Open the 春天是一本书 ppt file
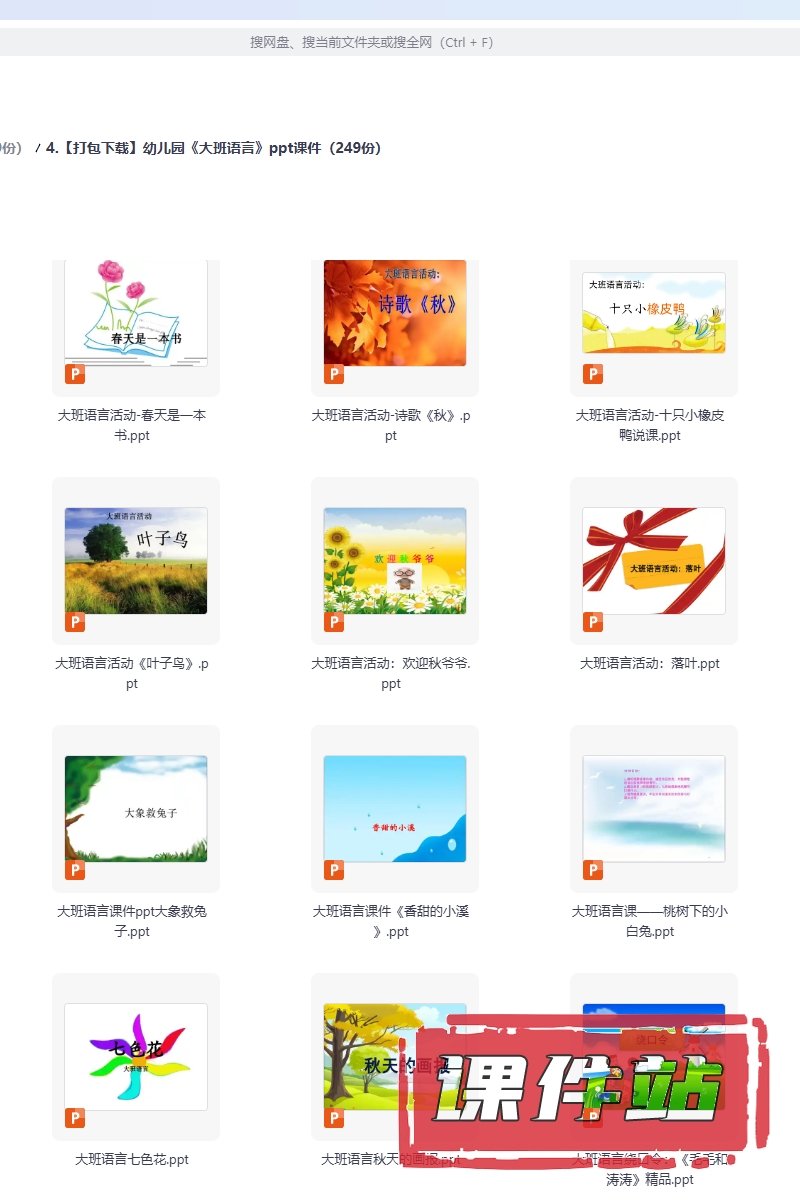Viewport: 800px width, 1200px height. (136, 313)
